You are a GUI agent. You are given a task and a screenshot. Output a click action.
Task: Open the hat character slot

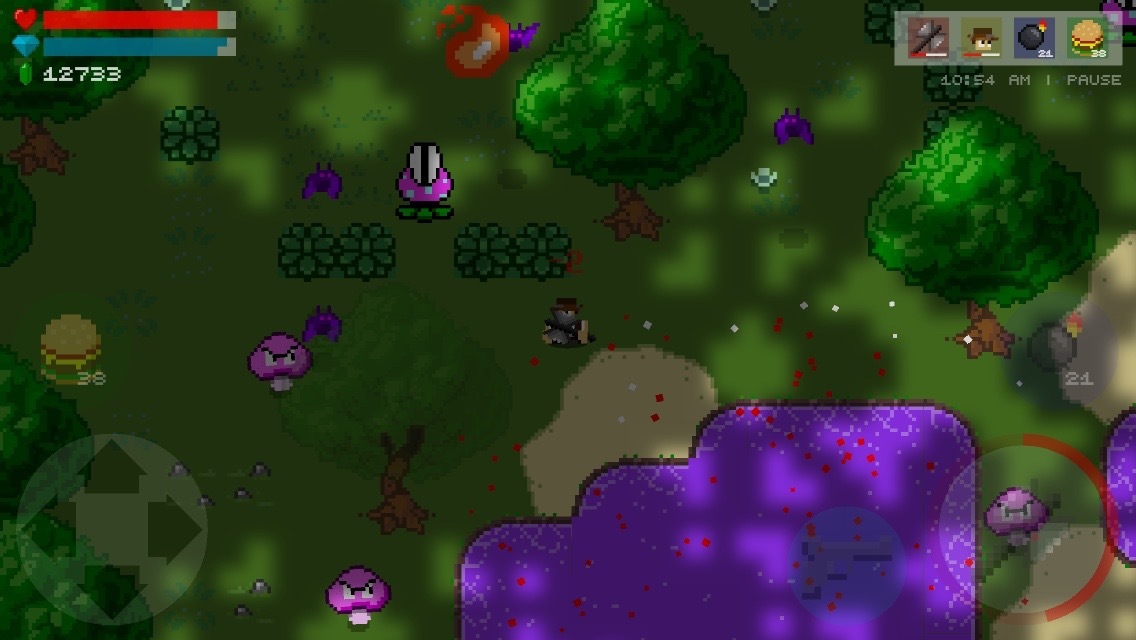coord(982,38)
